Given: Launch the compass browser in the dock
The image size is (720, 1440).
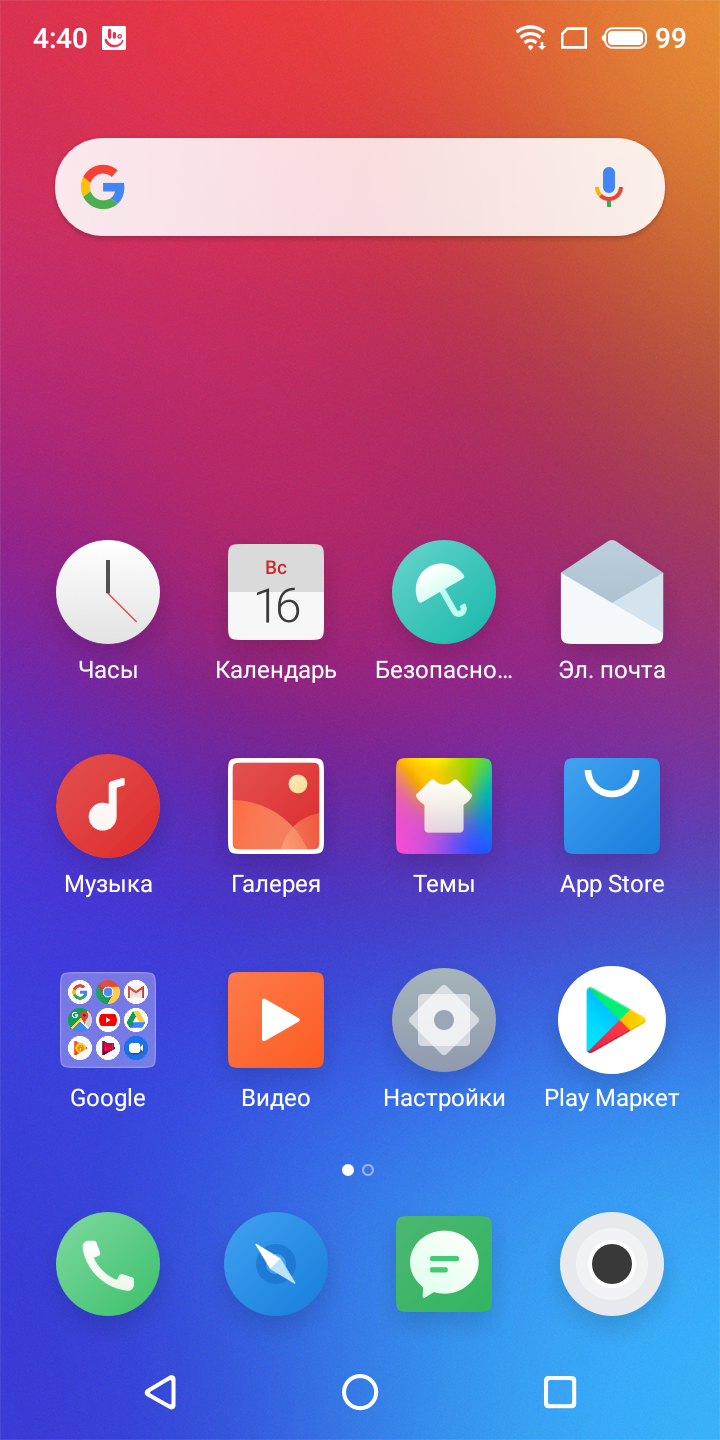Looking at the screenshot, I should 276,1264.
